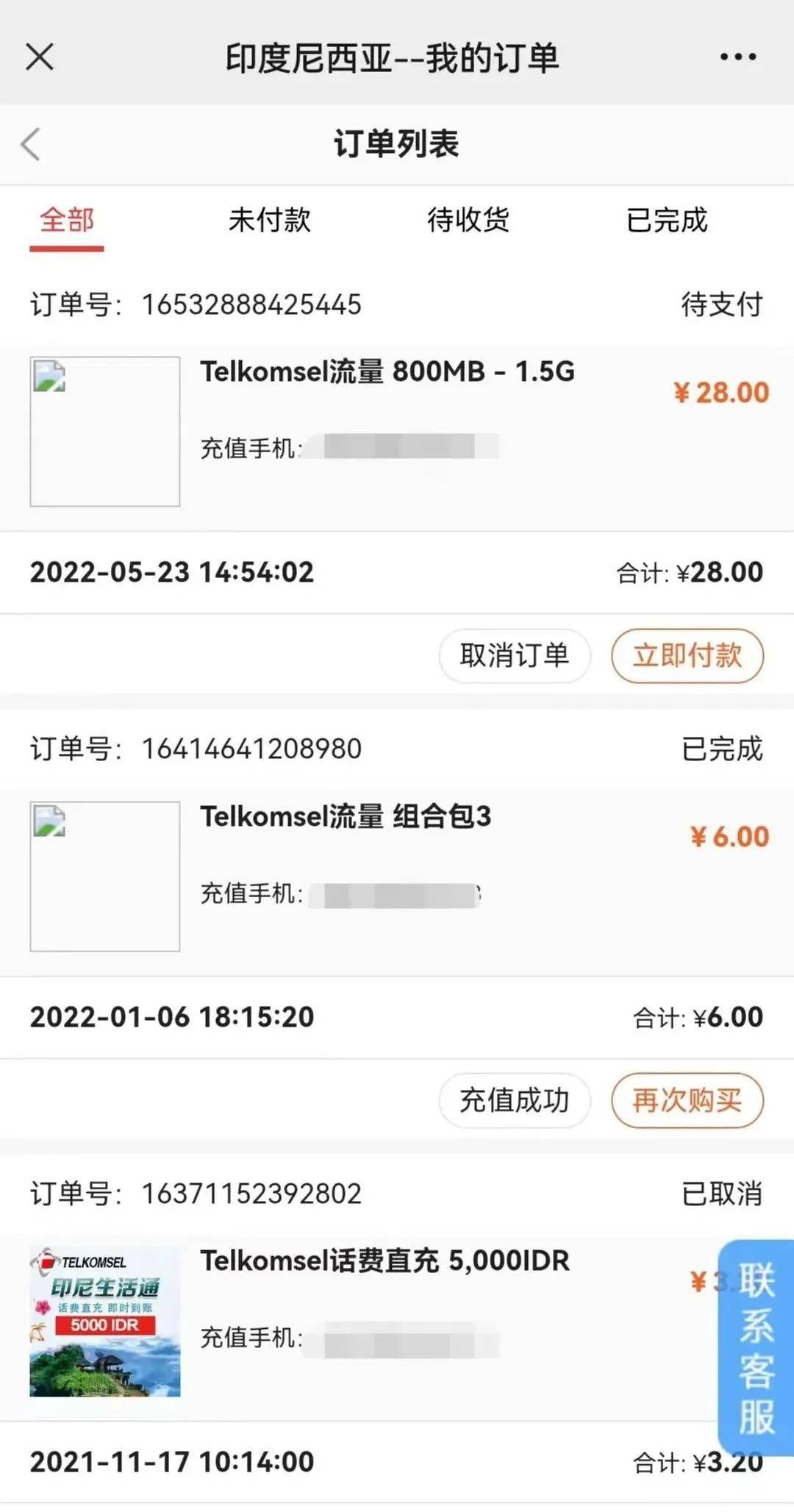Open the Telkomsel话费直充 5,000IDR order
Screen dimensions: 794x1512
tap(385, 1261)
